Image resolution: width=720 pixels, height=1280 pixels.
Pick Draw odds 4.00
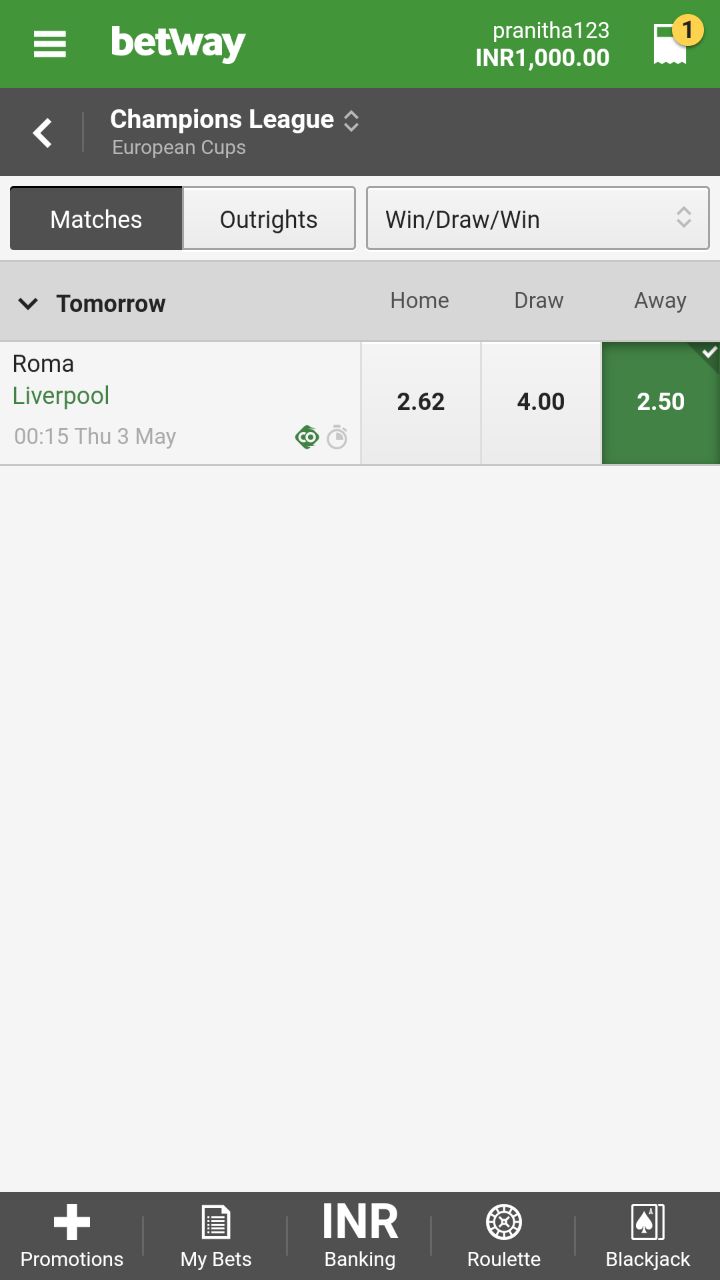pyautogui.click(x=541, y=402)
